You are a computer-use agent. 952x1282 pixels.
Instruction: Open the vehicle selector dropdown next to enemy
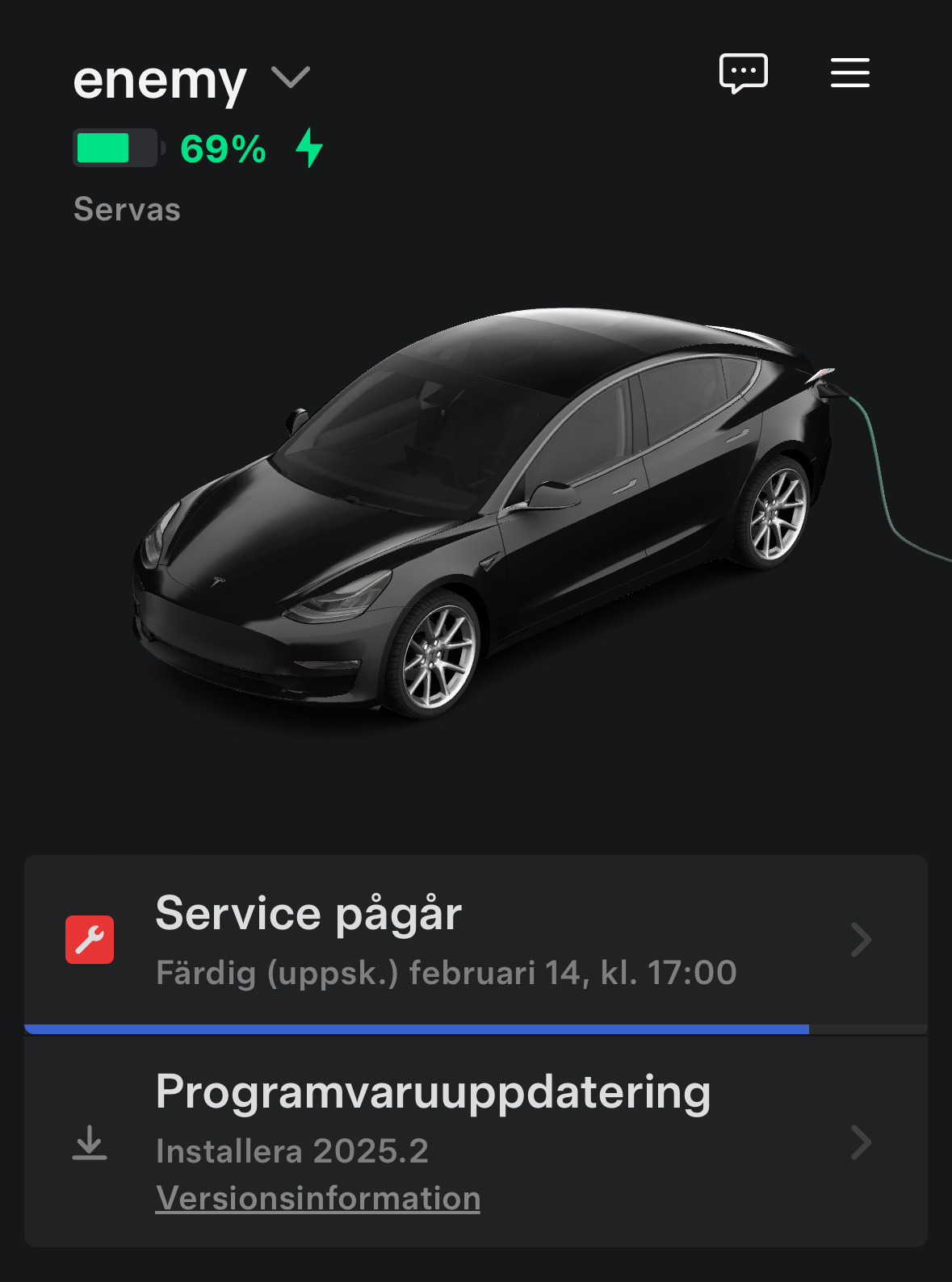point(291,78)
